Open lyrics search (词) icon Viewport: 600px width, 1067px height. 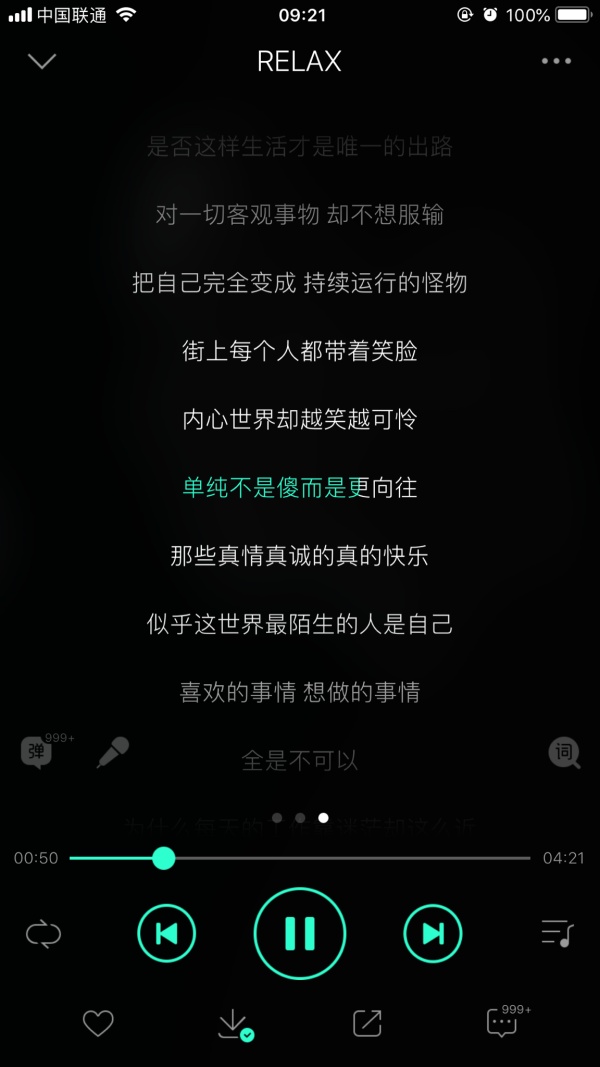point(564,752)
